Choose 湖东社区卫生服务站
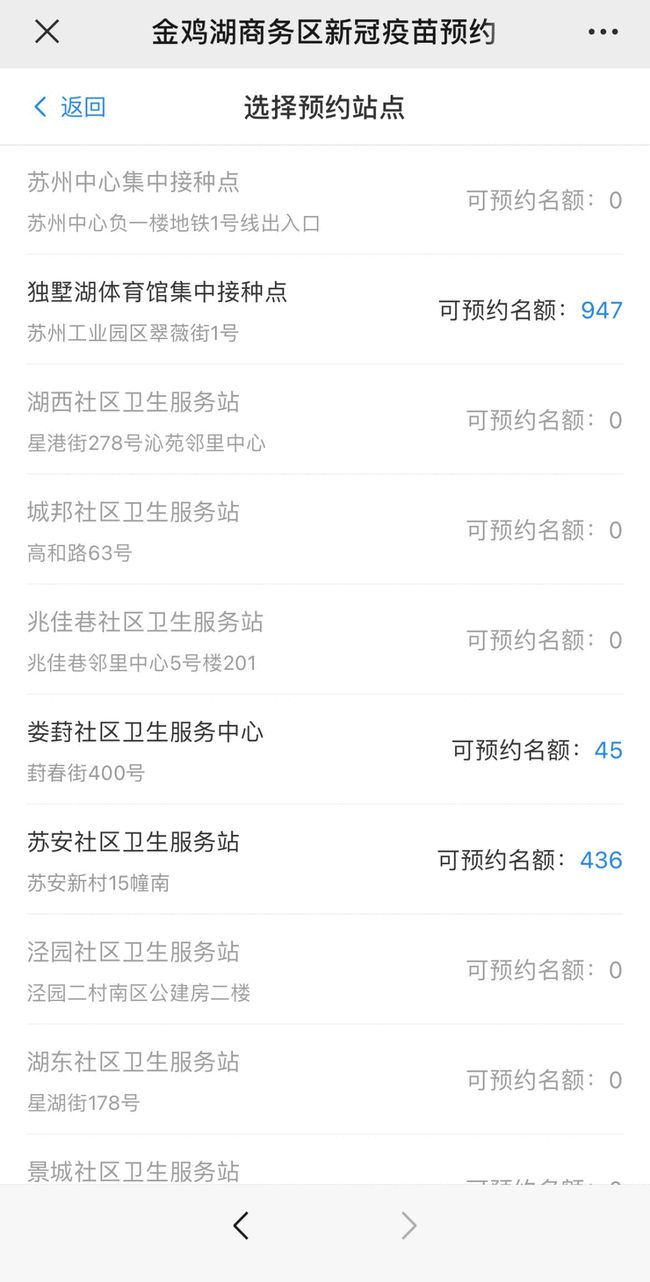 tap(324, 1080)
